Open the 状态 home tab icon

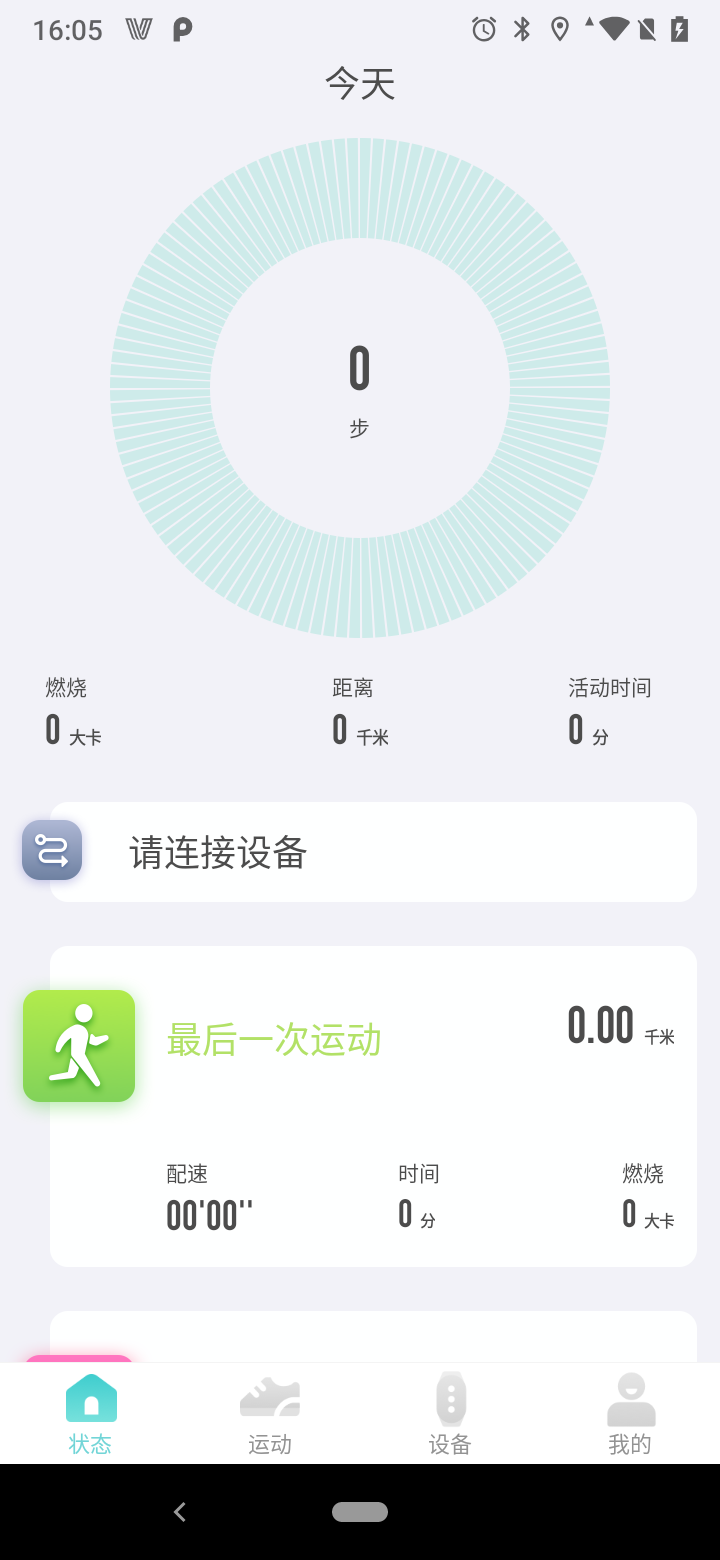coord(90,1398)
